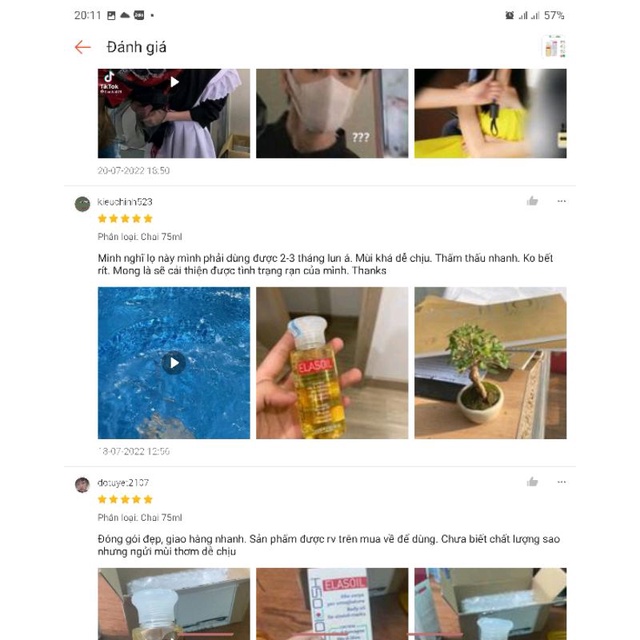Like dotuyet2107's review

[x=532, y=482]
